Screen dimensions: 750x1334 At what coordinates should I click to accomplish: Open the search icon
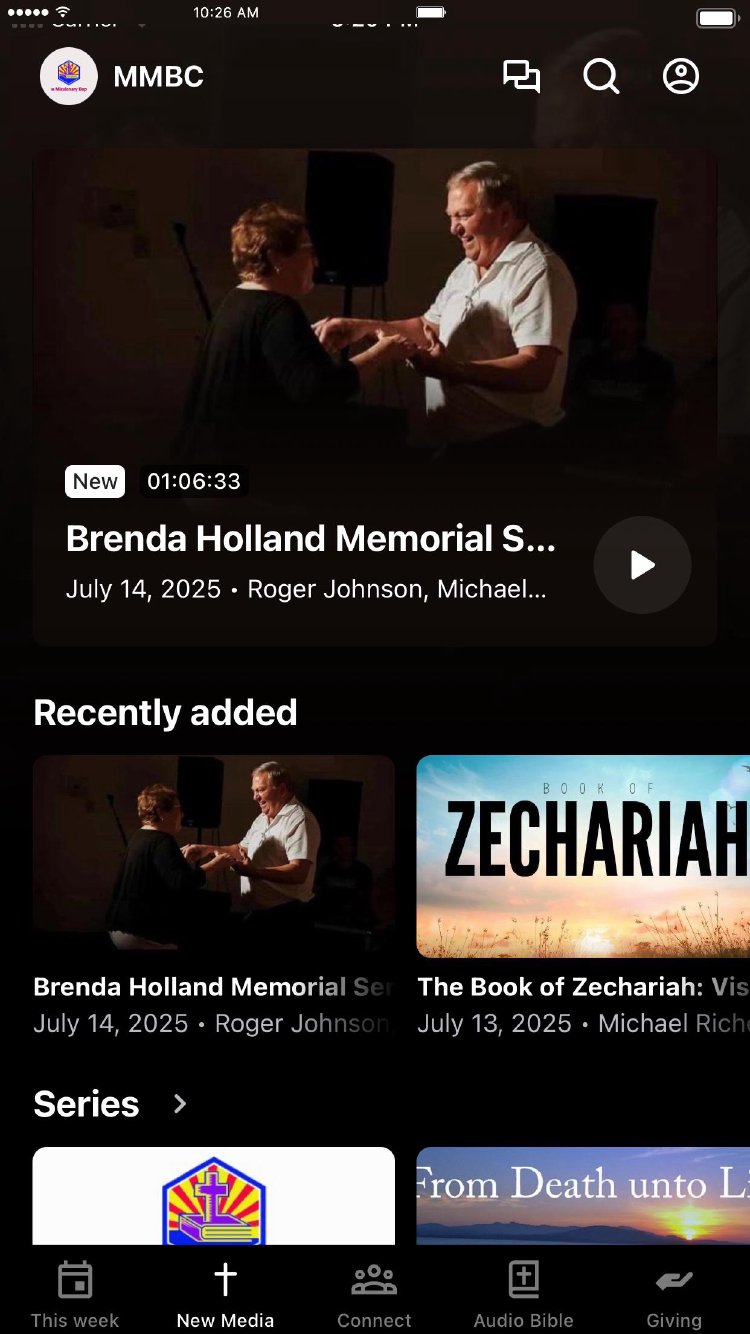(601, 77)
